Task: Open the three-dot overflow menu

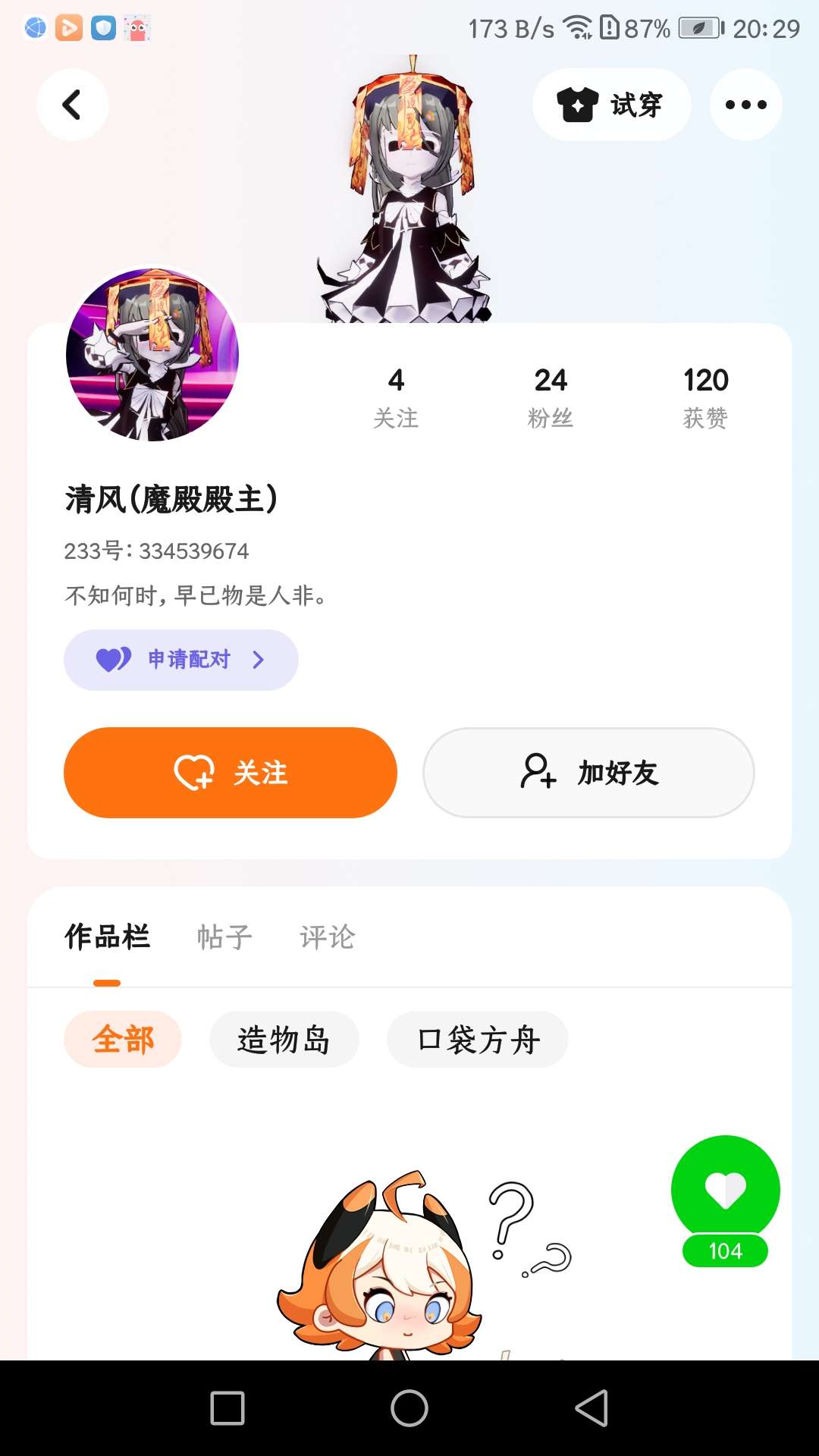Action: [x=745, y=105]
